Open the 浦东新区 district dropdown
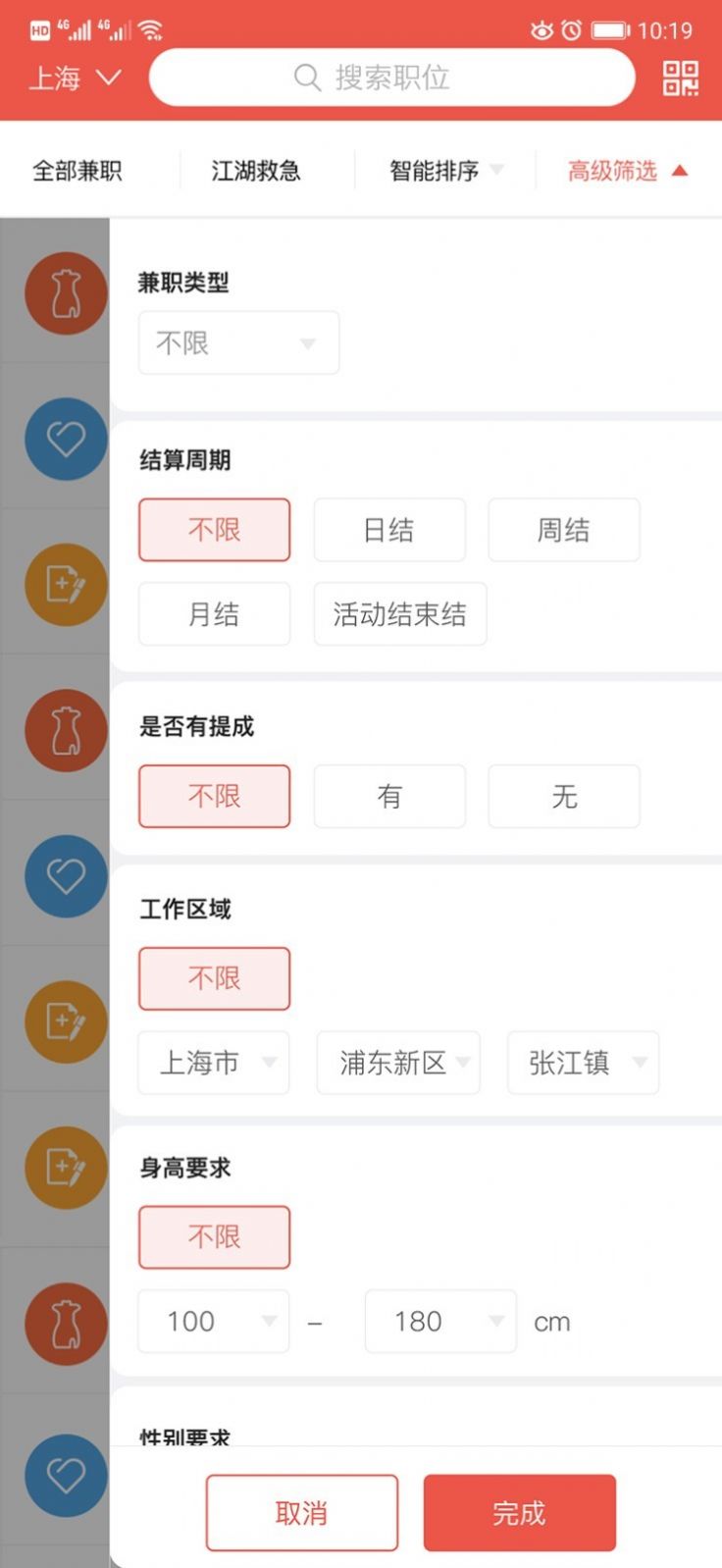 [397, 1063]
